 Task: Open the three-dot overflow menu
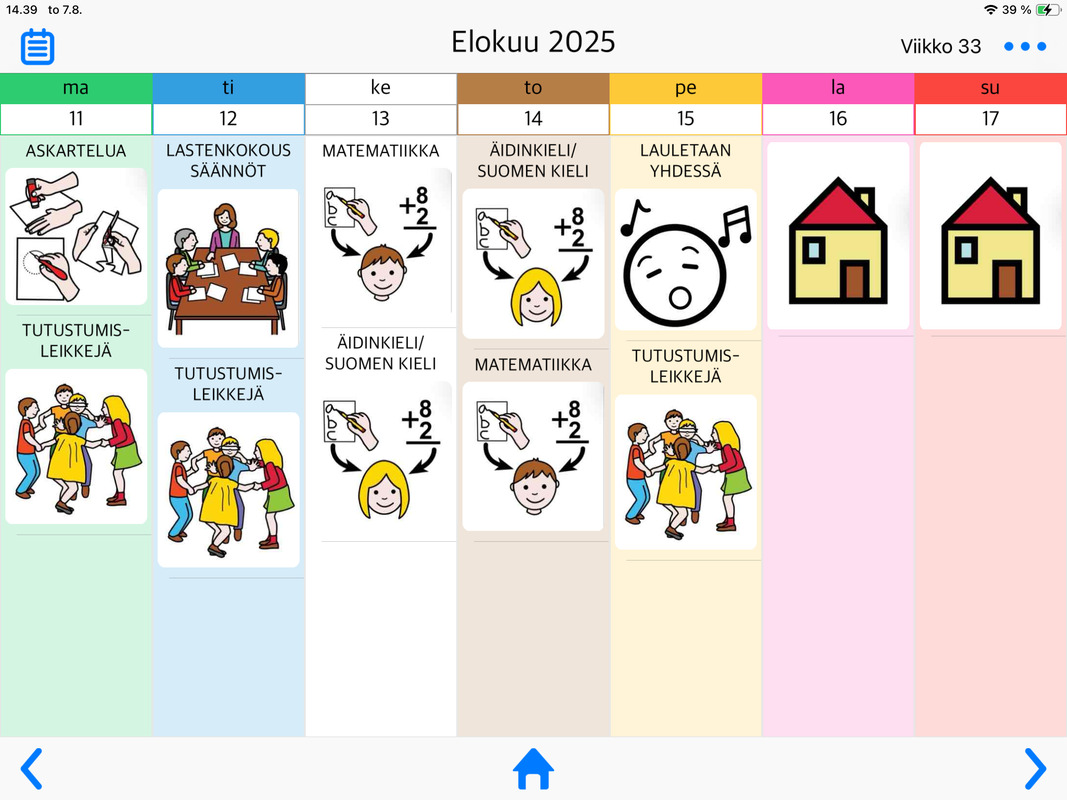coord(1025,46)
